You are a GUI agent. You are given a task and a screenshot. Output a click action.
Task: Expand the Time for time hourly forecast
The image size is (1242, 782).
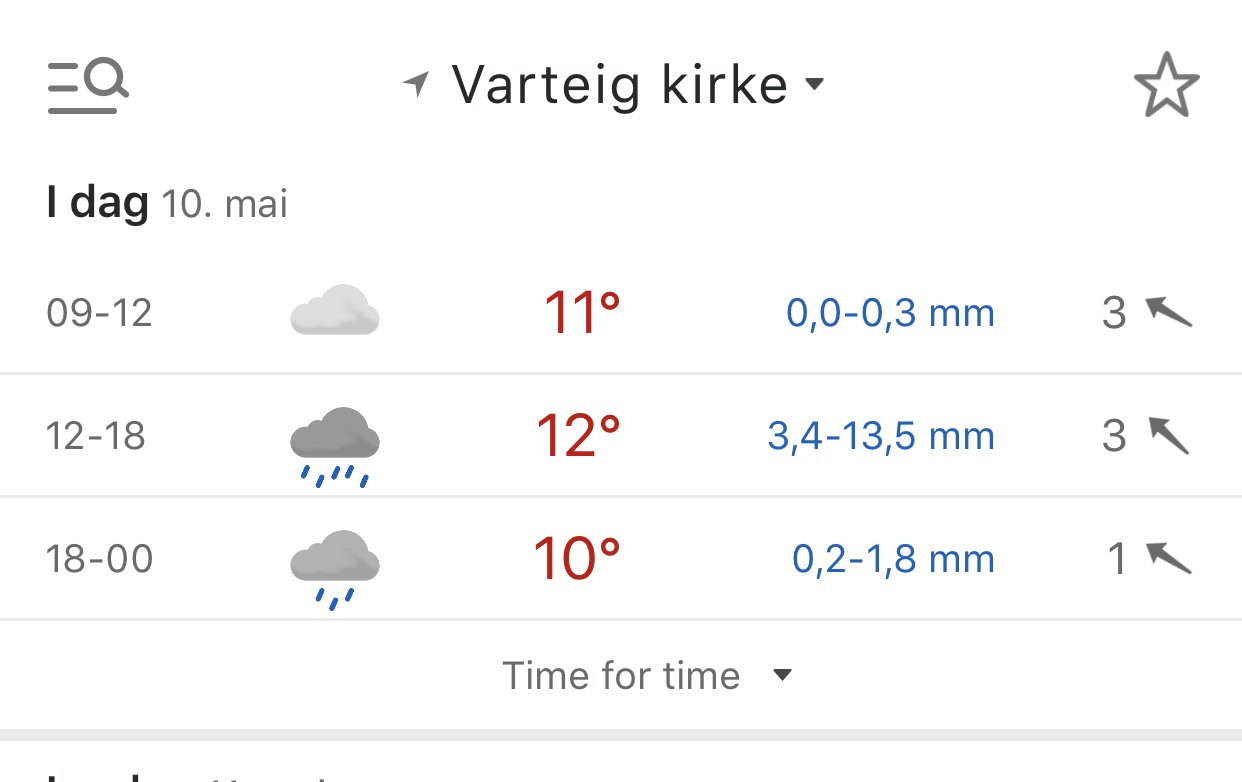coord(646,676)
